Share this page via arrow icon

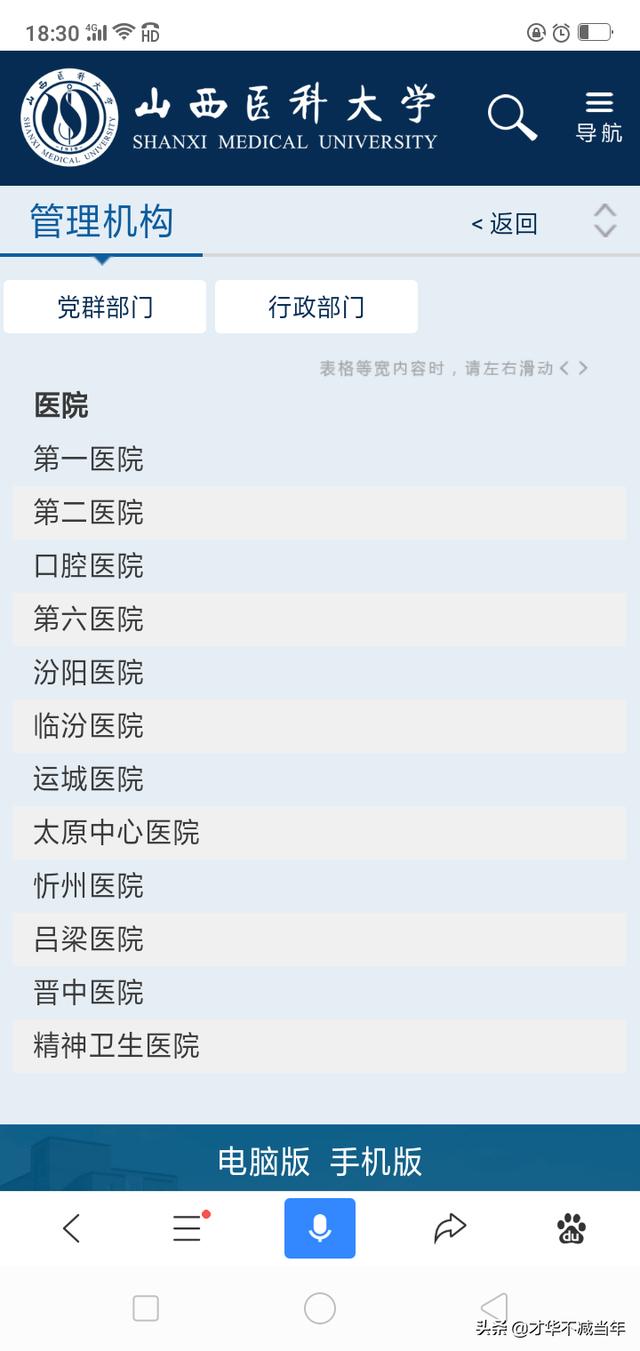(450, 1228)
